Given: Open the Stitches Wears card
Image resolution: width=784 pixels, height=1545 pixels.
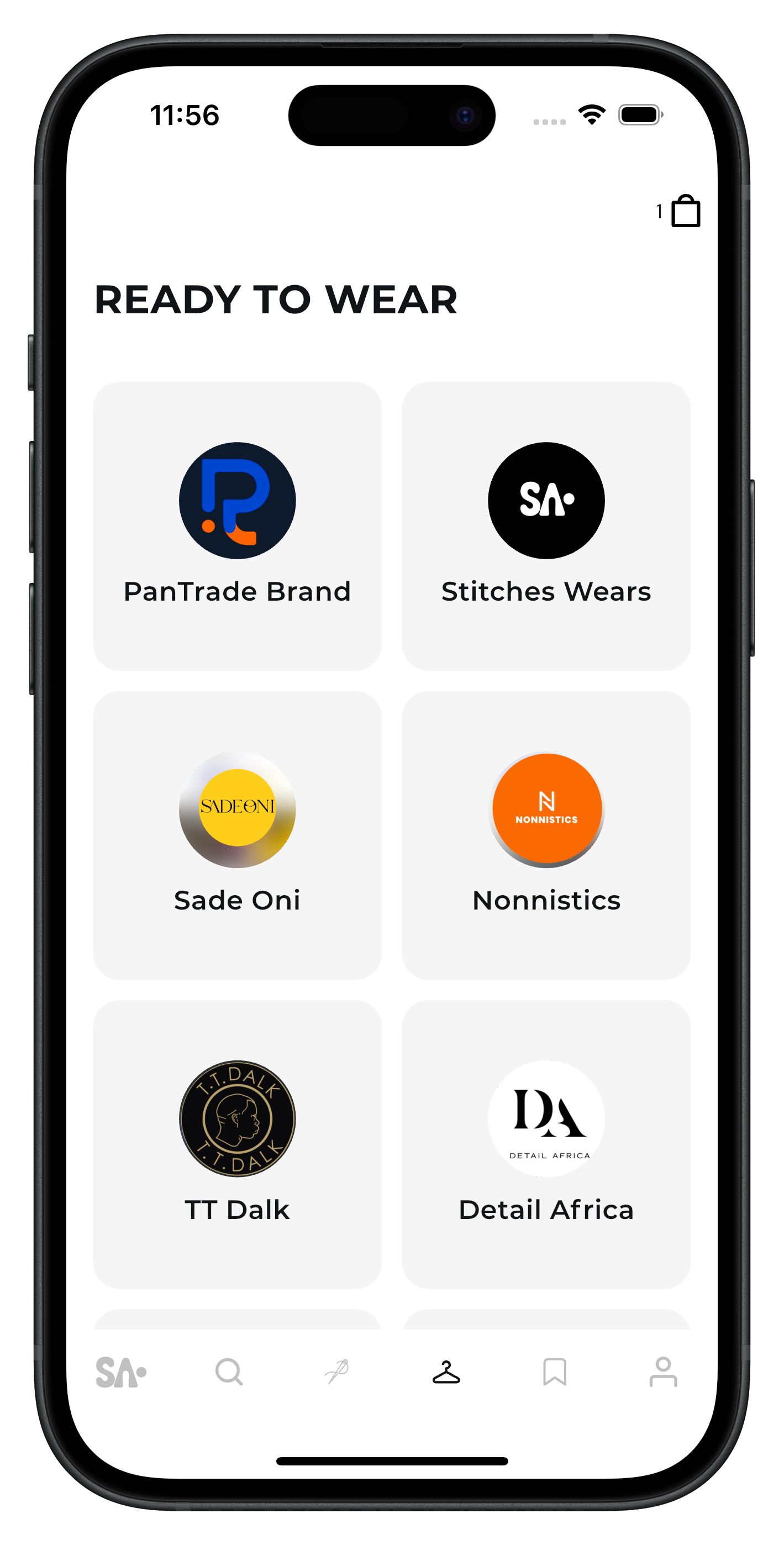Looking at the screenshot, I should click(546, 526).
